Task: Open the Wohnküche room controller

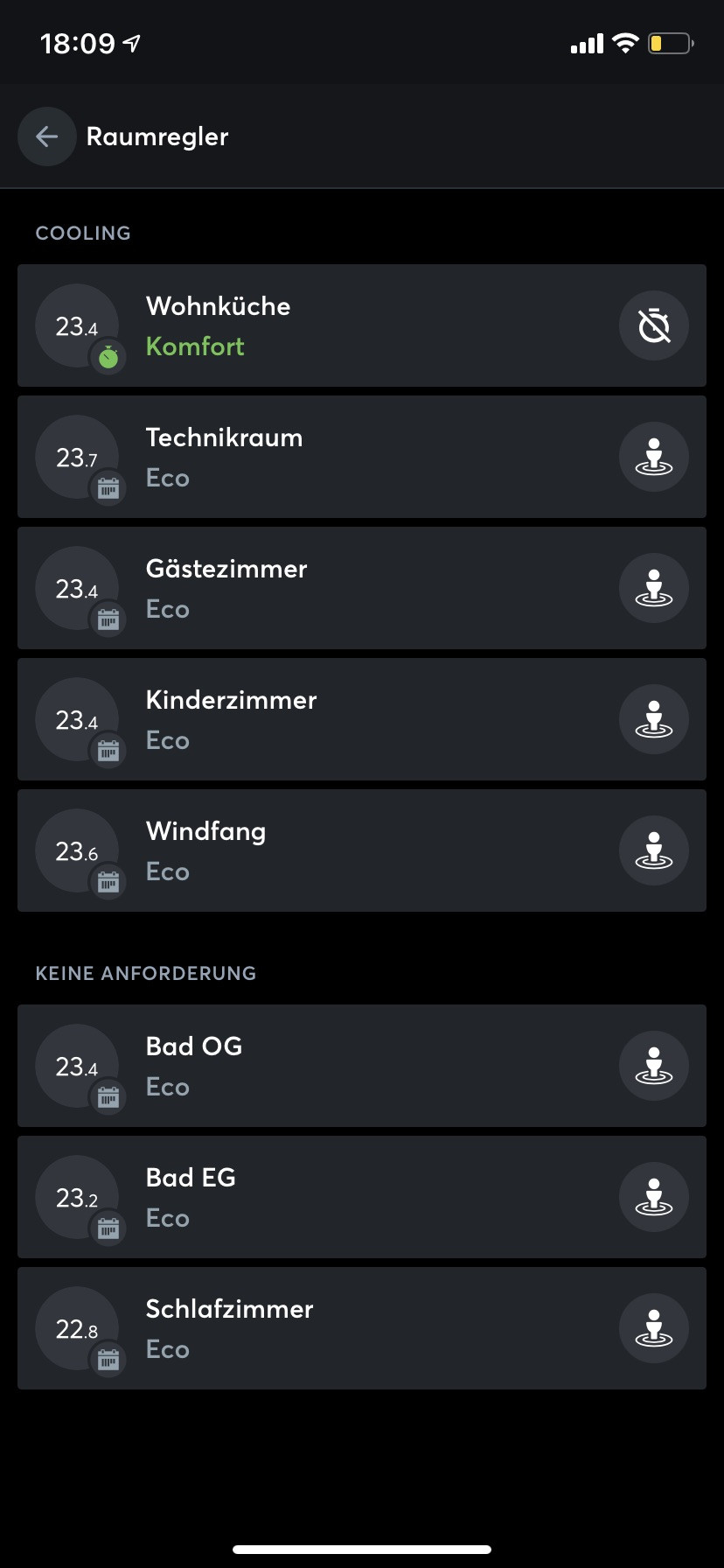Action: (x=350, y=326)
